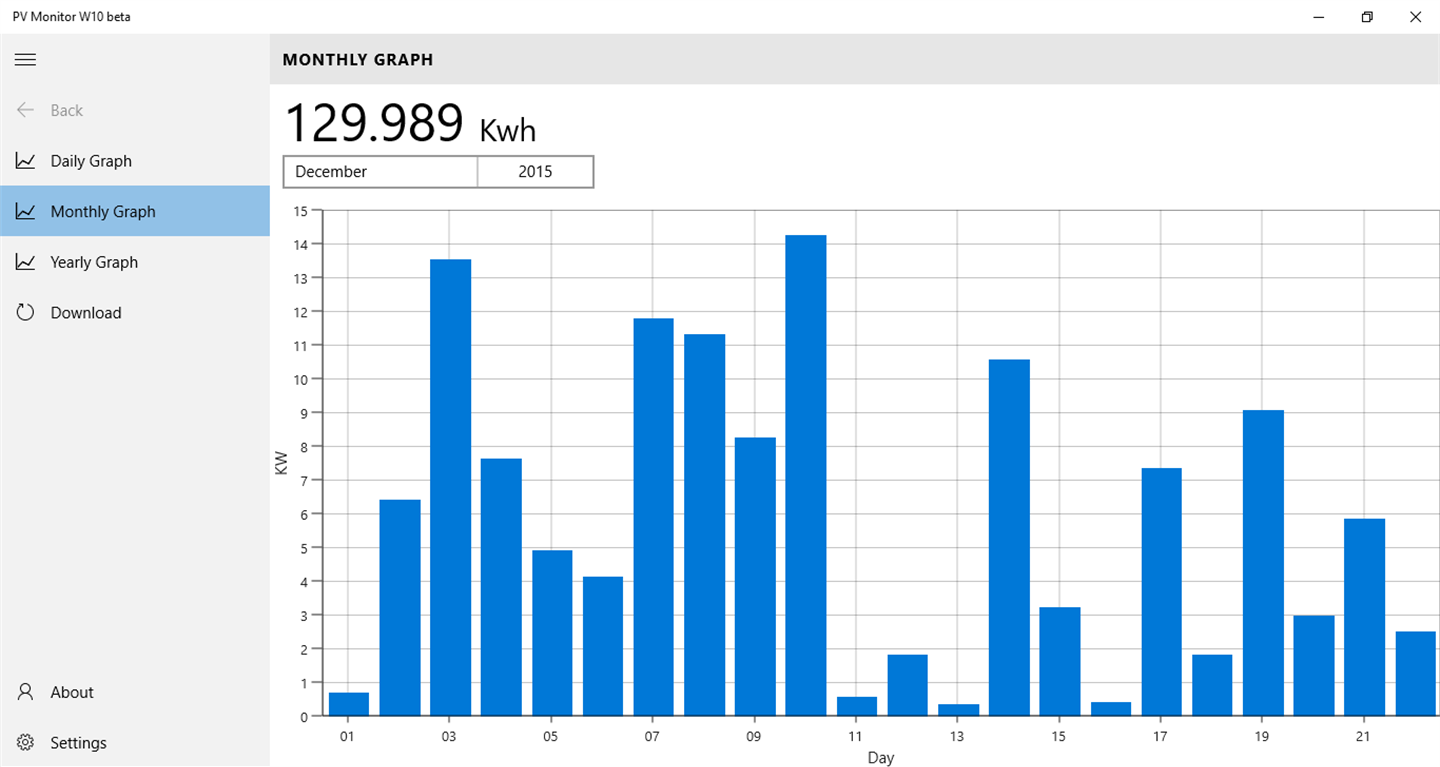Switch to Daily Graph view

coord(90,161)
